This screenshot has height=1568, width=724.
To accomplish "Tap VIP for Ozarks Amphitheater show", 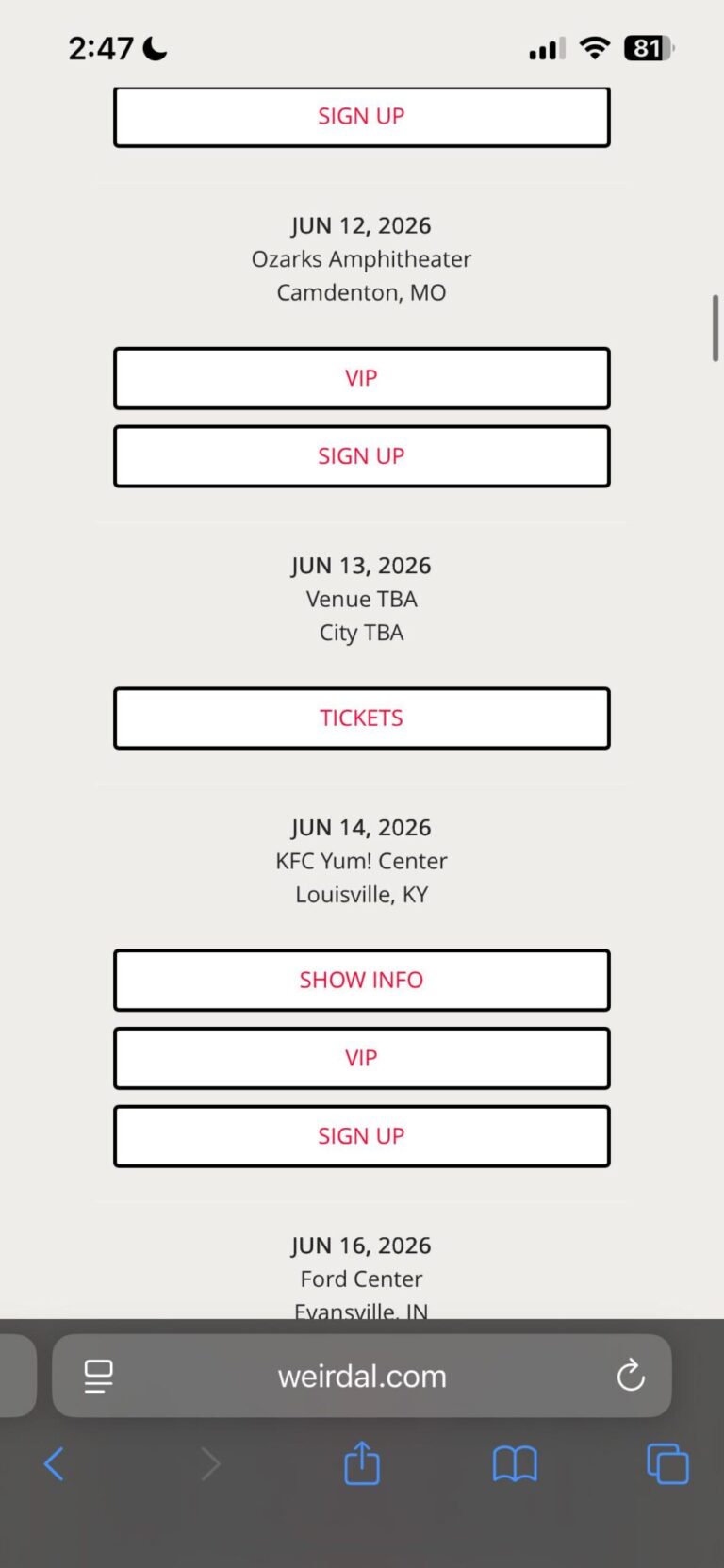I will tap(361, 378).
